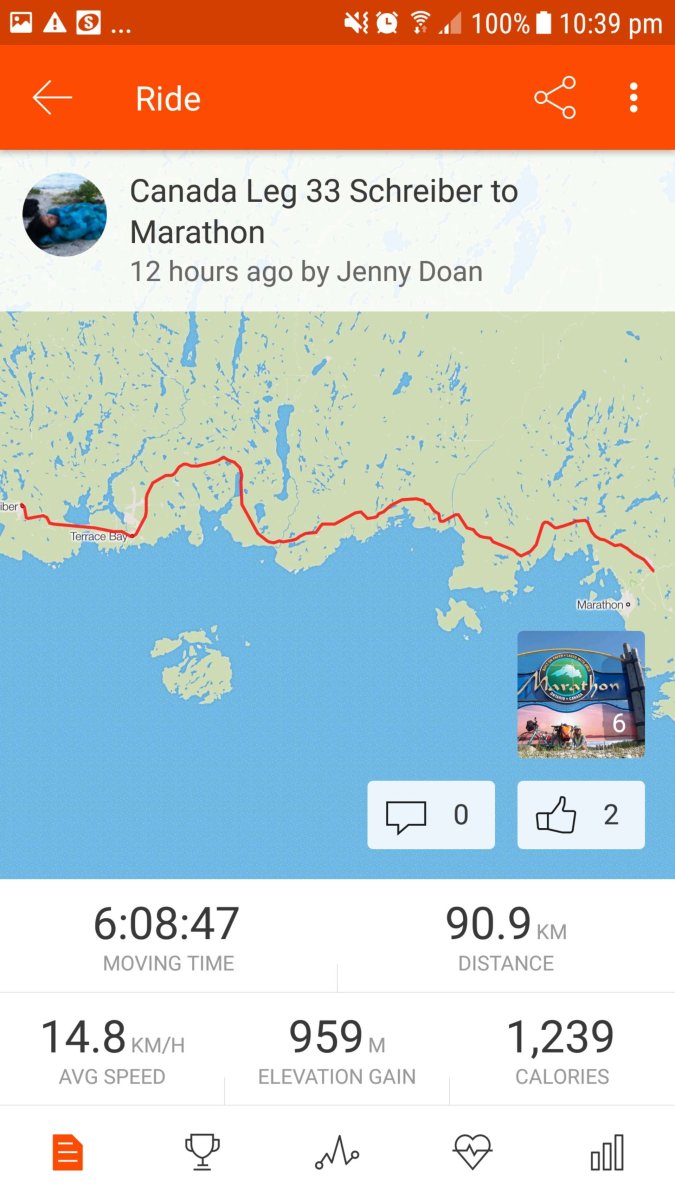Give kudos to this ride
Image resolution: width=675 pixels, height=1199 pixels.
coord(581,815)
